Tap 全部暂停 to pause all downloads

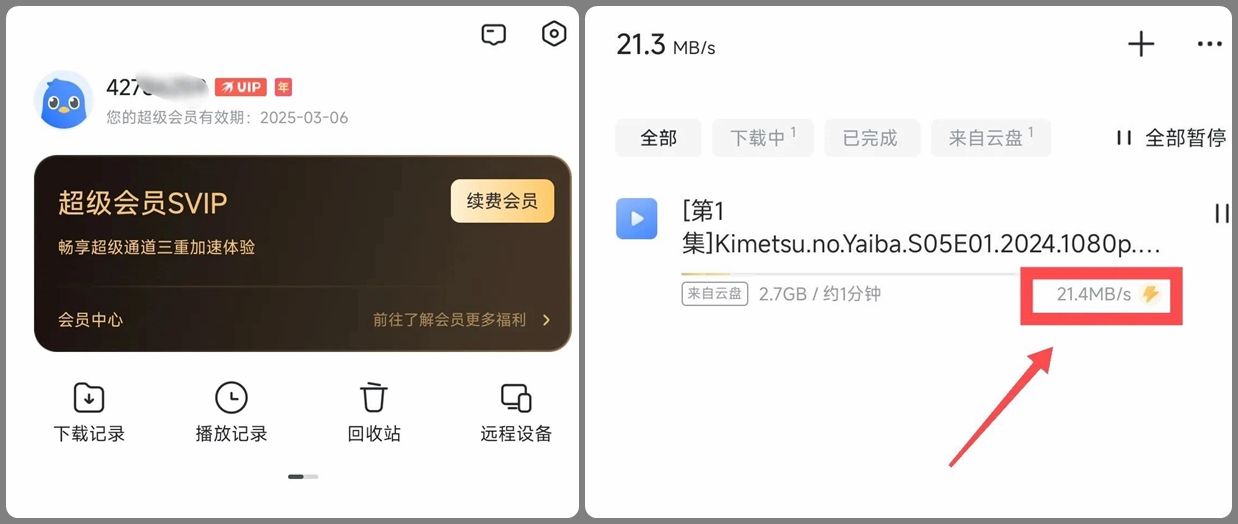click(1171, 138)
